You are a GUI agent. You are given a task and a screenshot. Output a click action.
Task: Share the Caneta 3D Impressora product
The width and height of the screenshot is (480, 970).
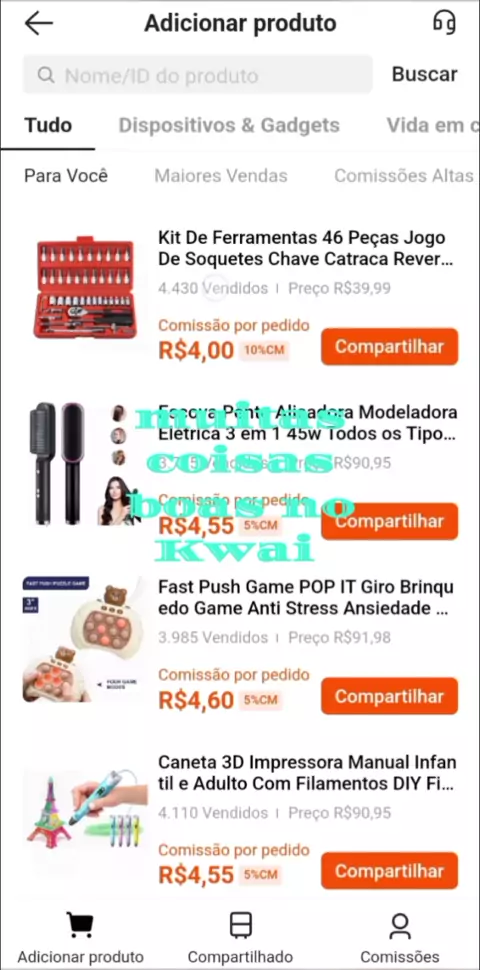click(390, 870)
